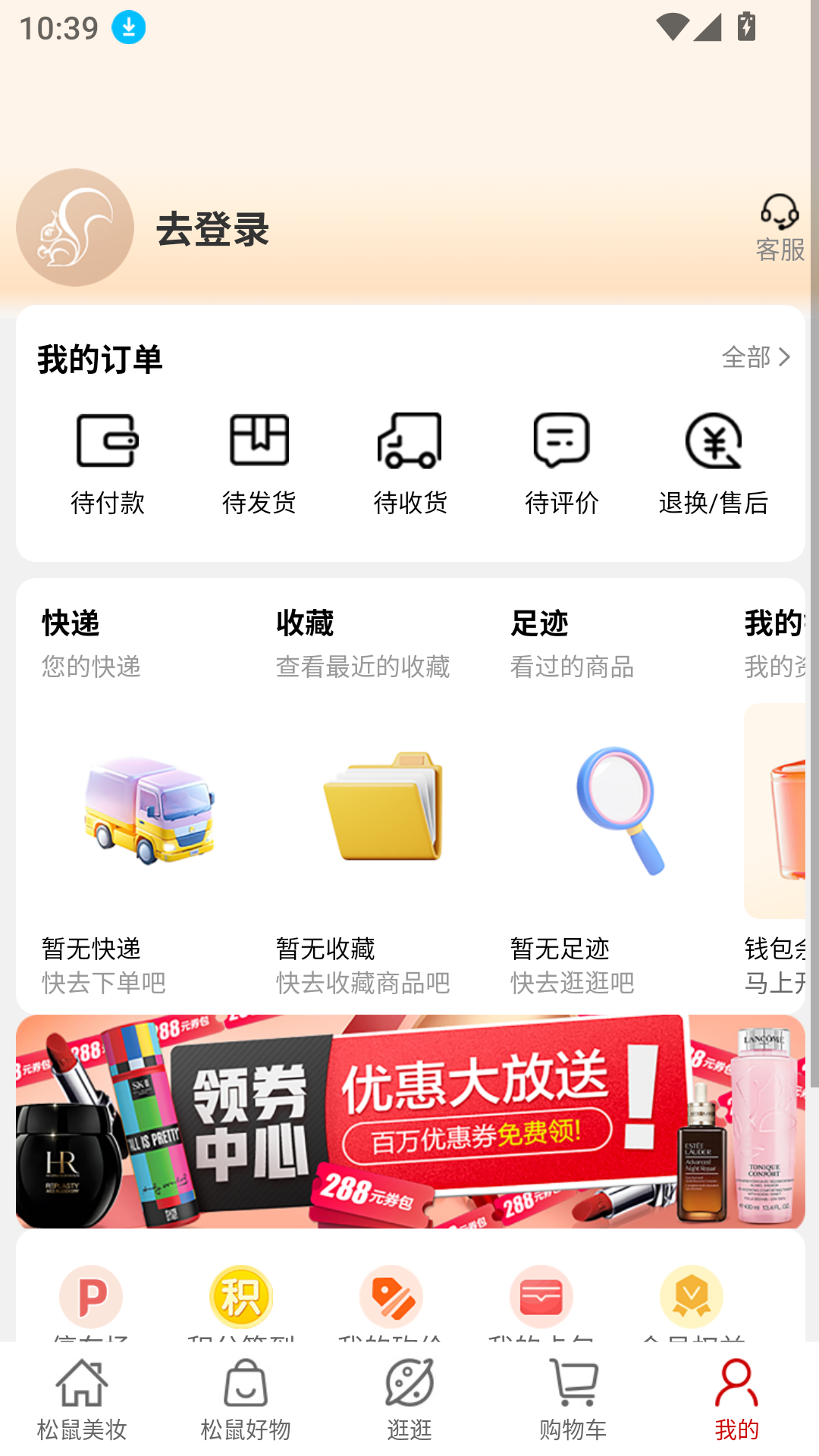Image resolution: width=819 pixels, height=1456 pixels.
Task: Open the 领券中心 coupon banner
Action: click(x=410, y=1121)
